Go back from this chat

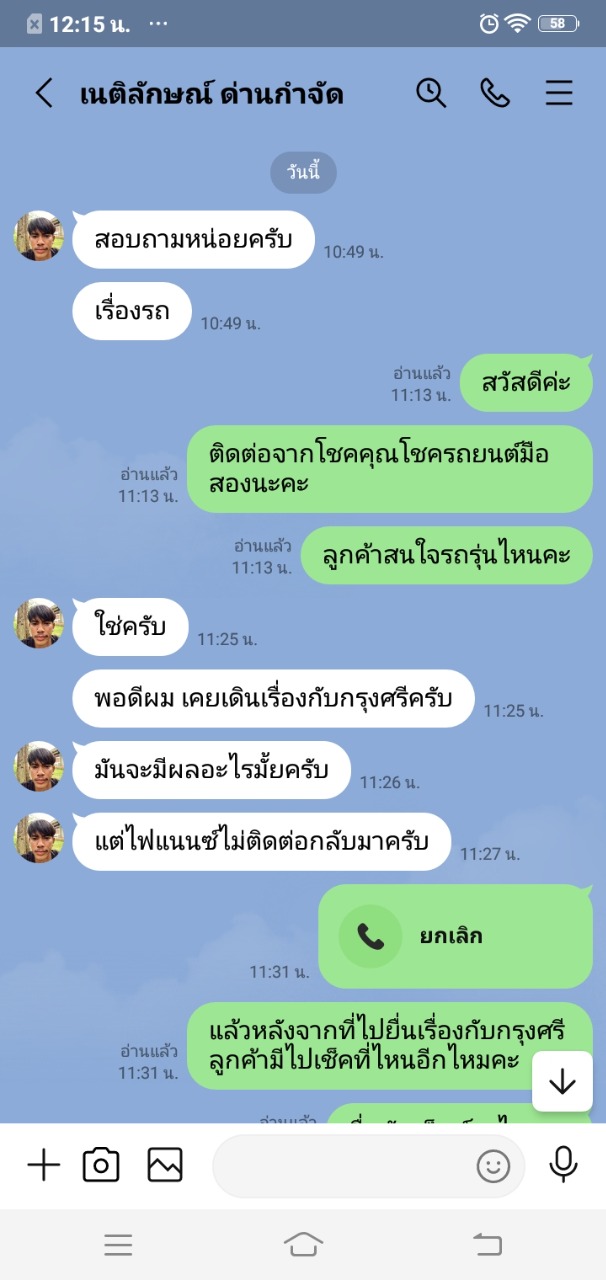[x=44, y=94]
